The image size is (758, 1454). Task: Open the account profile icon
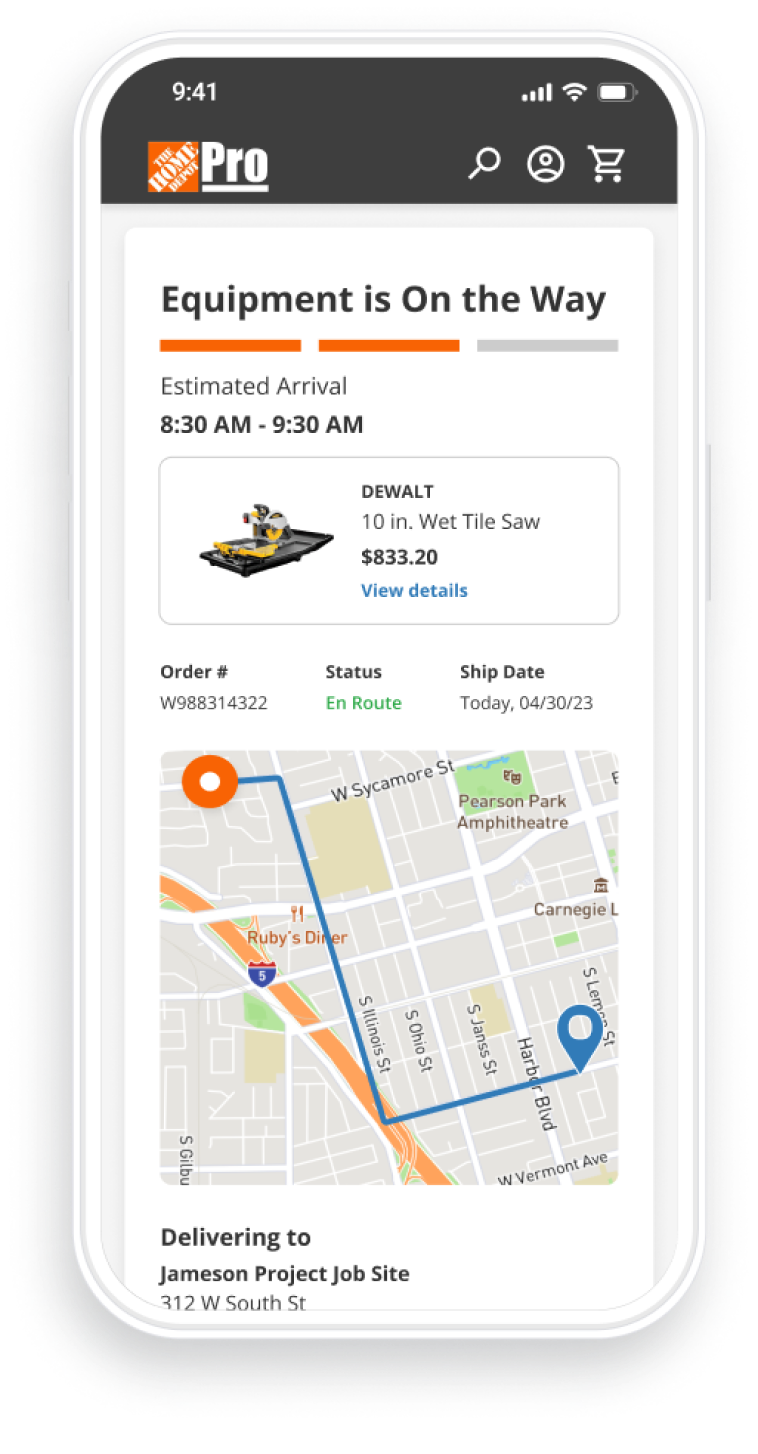(x=546, y=164)
